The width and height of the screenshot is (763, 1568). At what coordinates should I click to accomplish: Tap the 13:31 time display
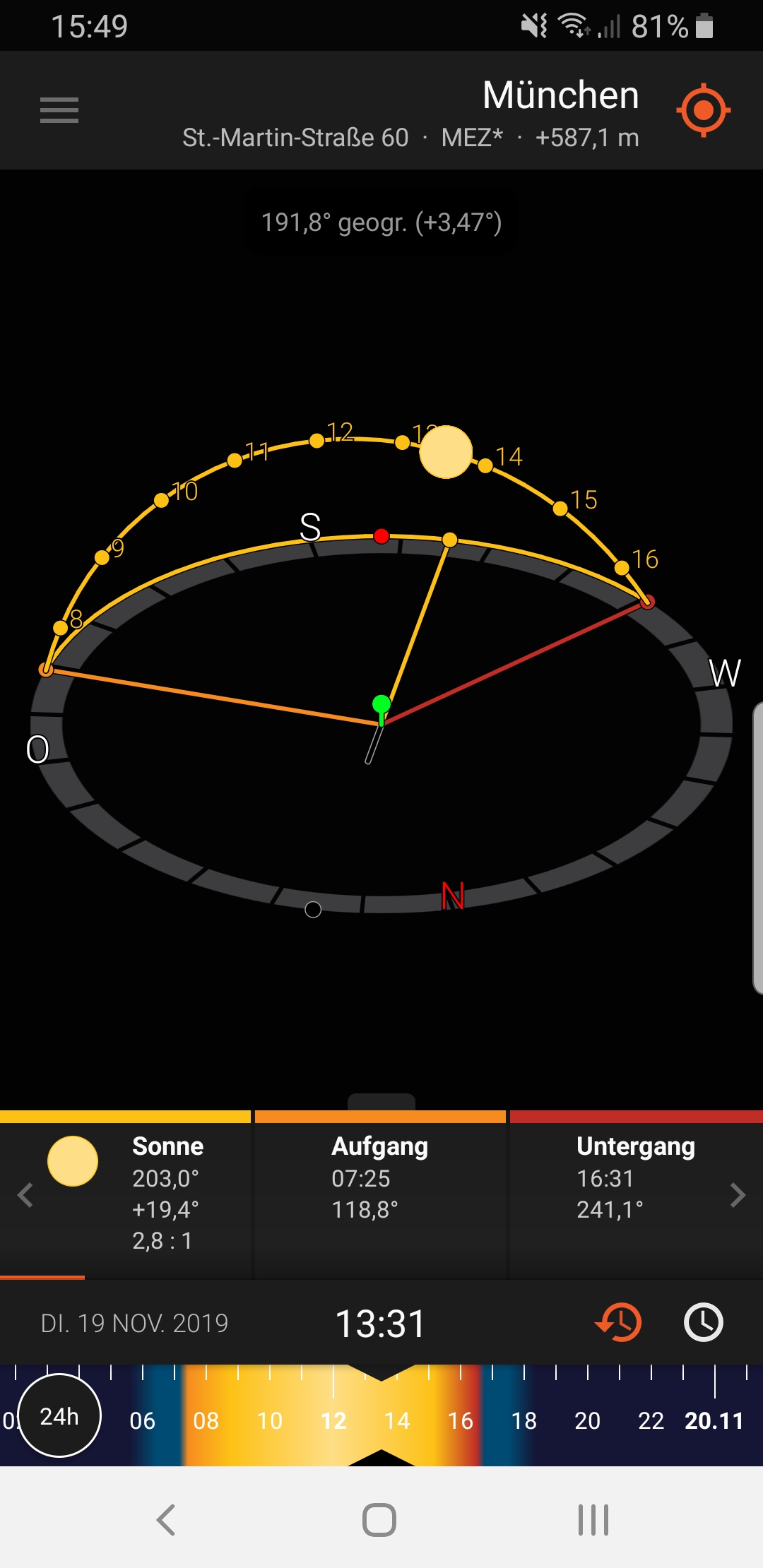[x=380, y=1323]
